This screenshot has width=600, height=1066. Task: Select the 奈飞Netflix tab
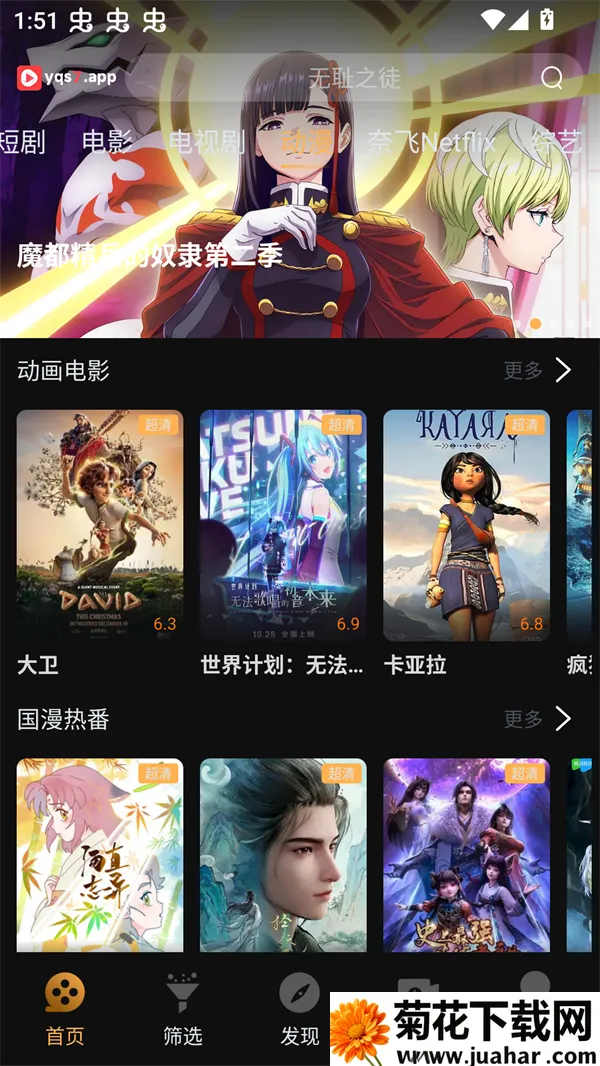(431, 142)
